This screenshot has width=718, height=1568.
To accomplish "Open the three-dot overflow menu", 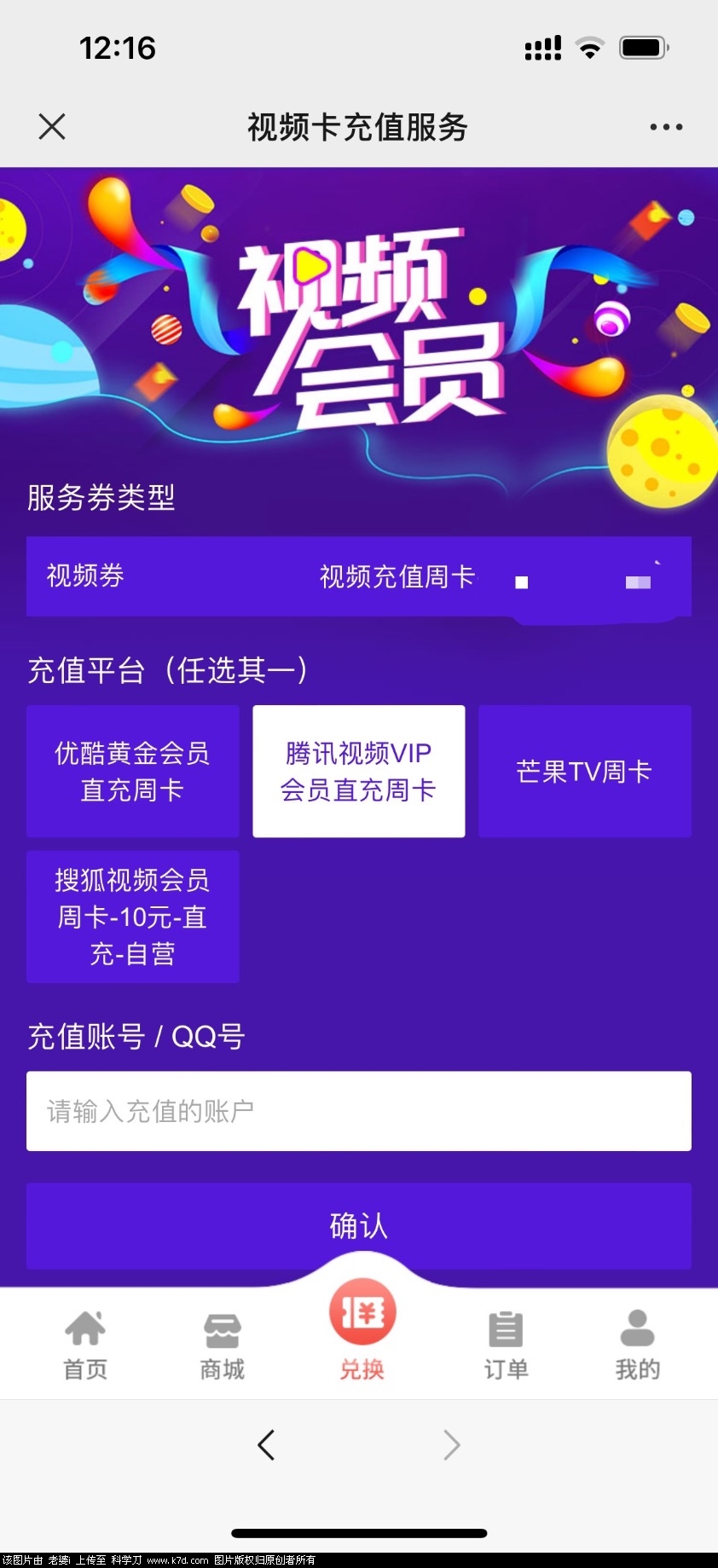I will pos(665,127).
